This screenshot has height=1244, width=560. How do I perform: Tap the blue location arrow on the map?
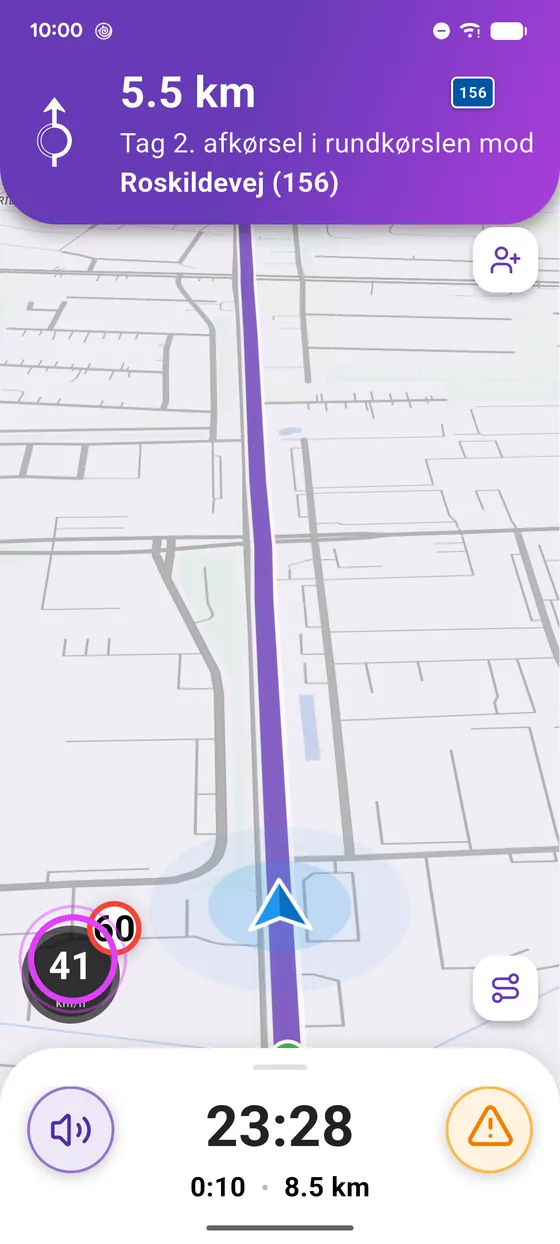click(280, 905)
